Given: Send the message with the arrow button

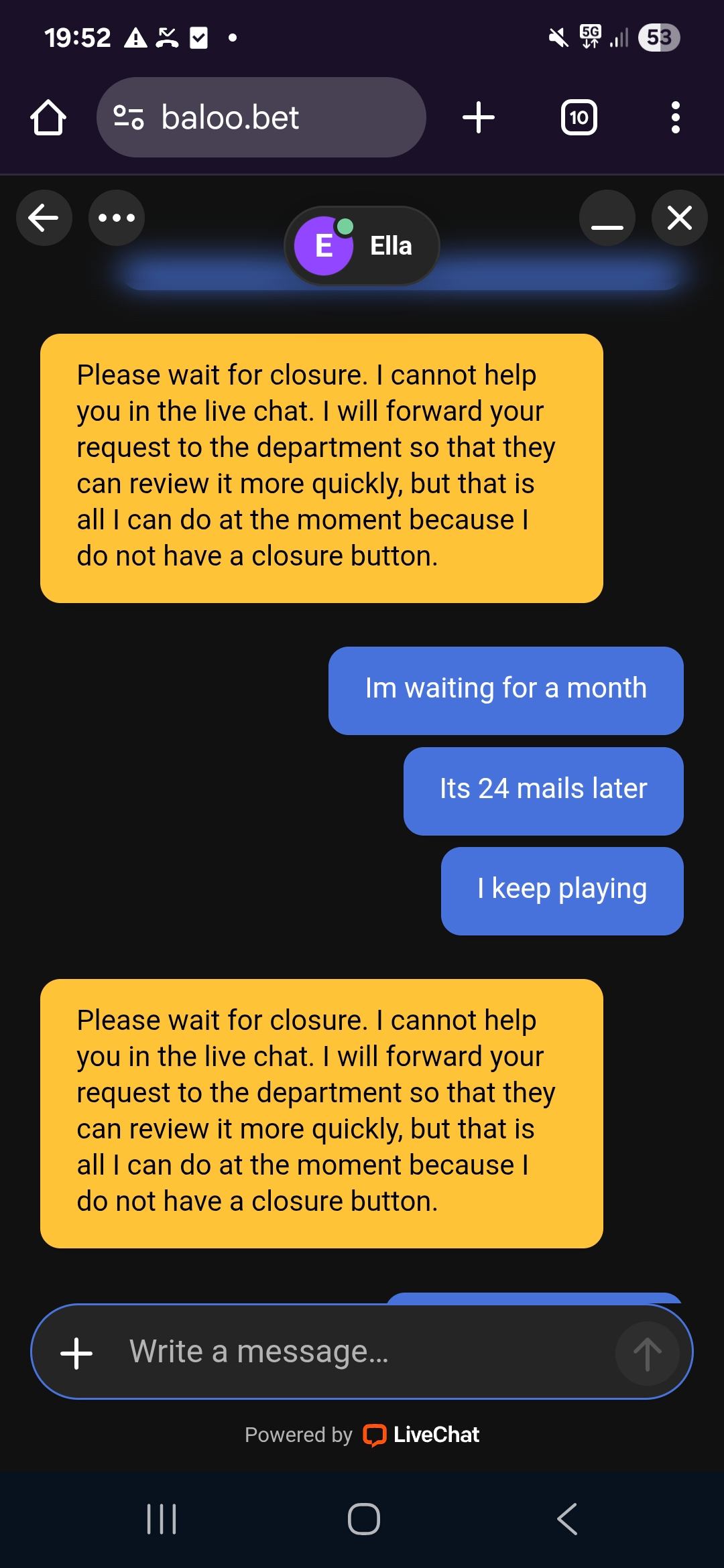Looking at the screenshot, I should pyautogui.click(x=647, y=1353).
